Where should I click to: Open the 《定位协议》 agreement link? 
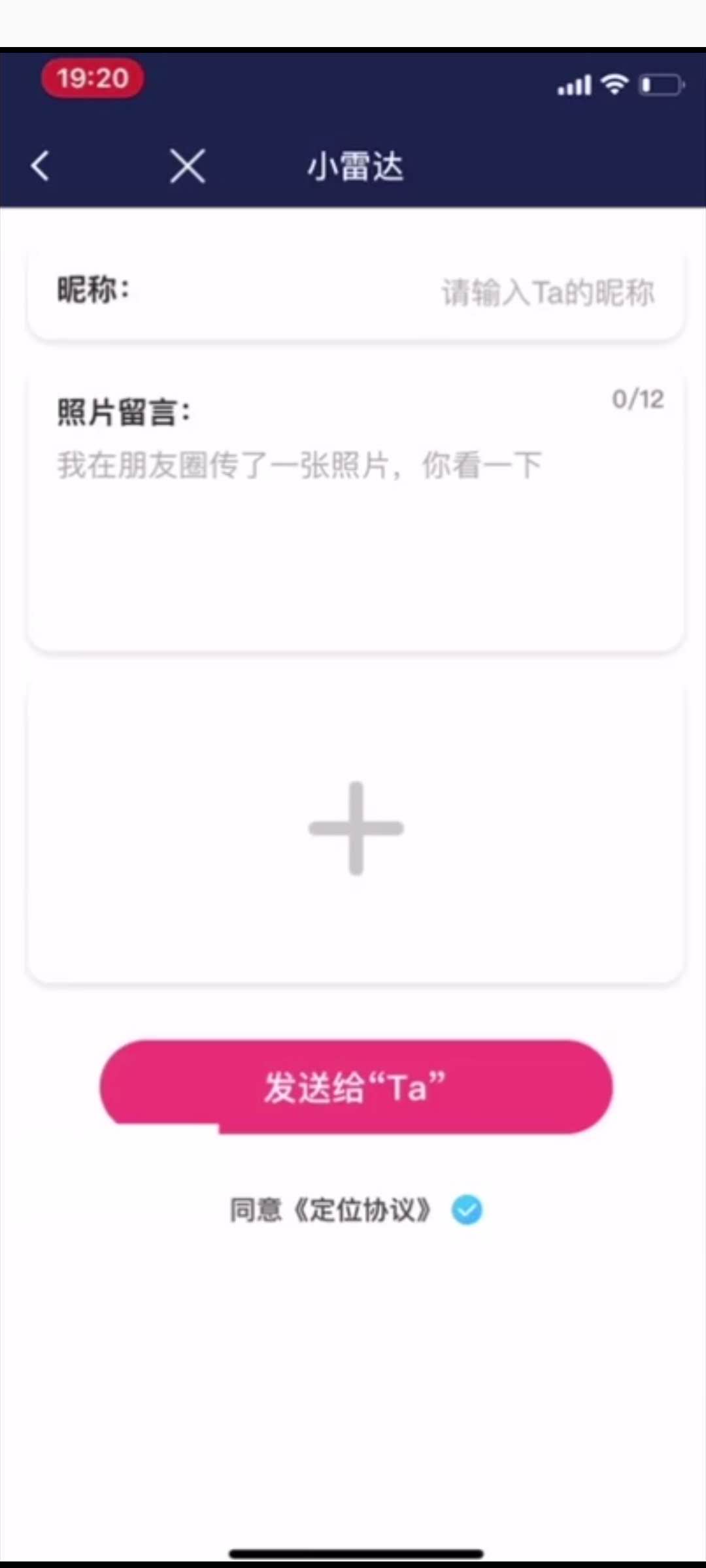coord(361,1210)
